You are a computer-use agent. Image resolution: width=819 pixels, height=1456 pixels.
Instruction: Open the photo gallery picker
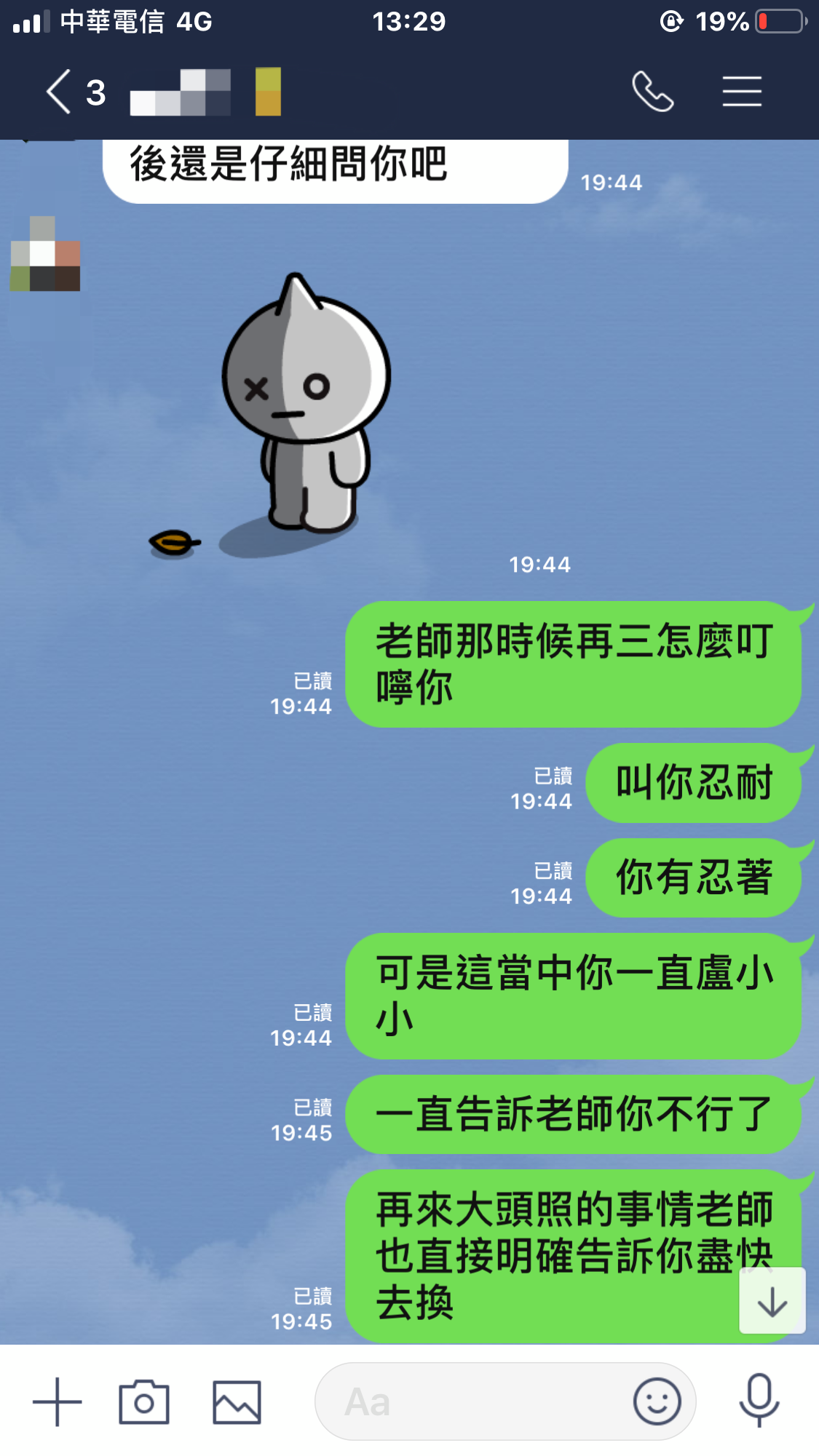[x=237, y=1401]
